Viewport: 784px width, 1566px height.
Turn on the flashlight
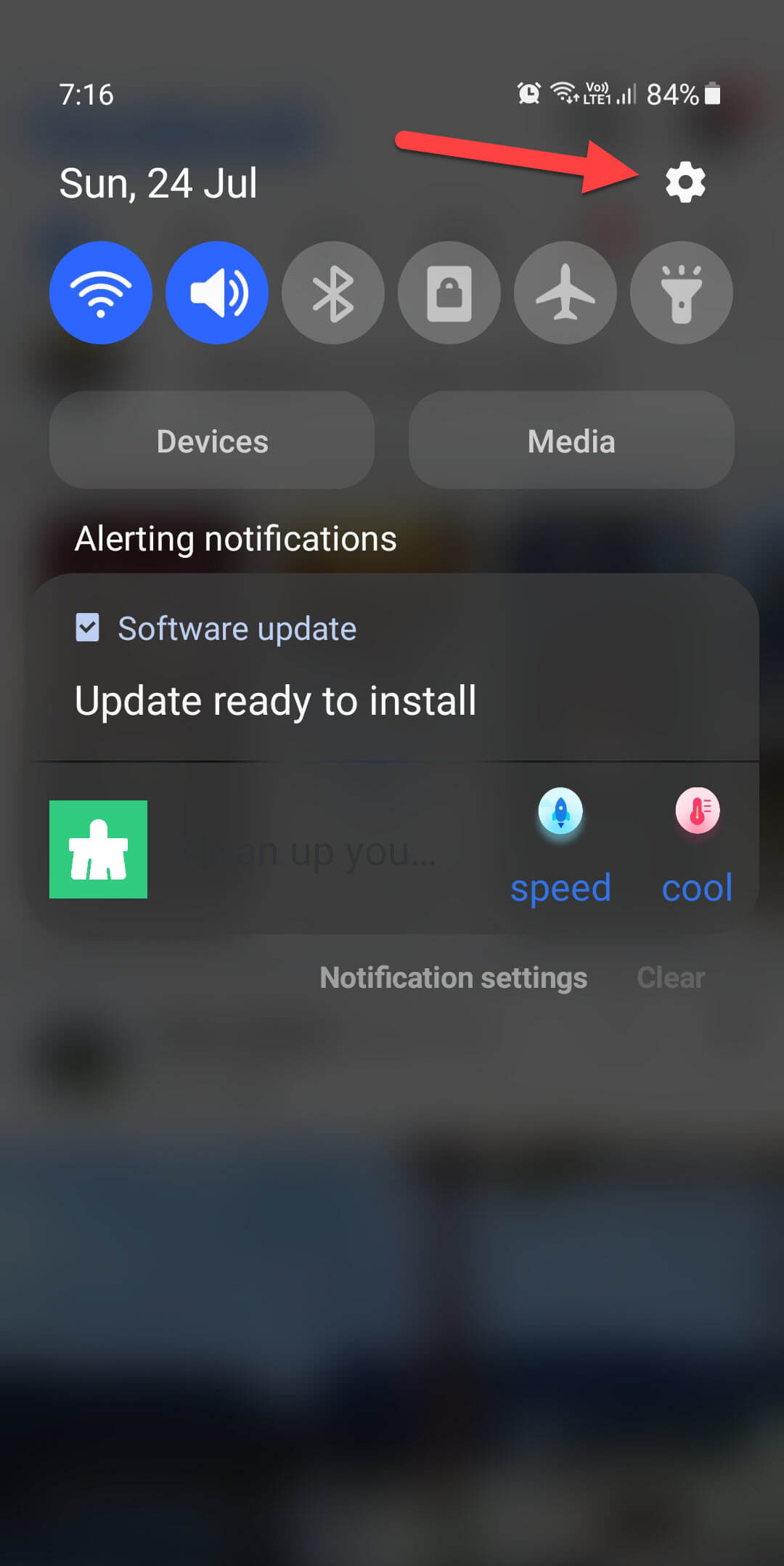pos(681,293)
